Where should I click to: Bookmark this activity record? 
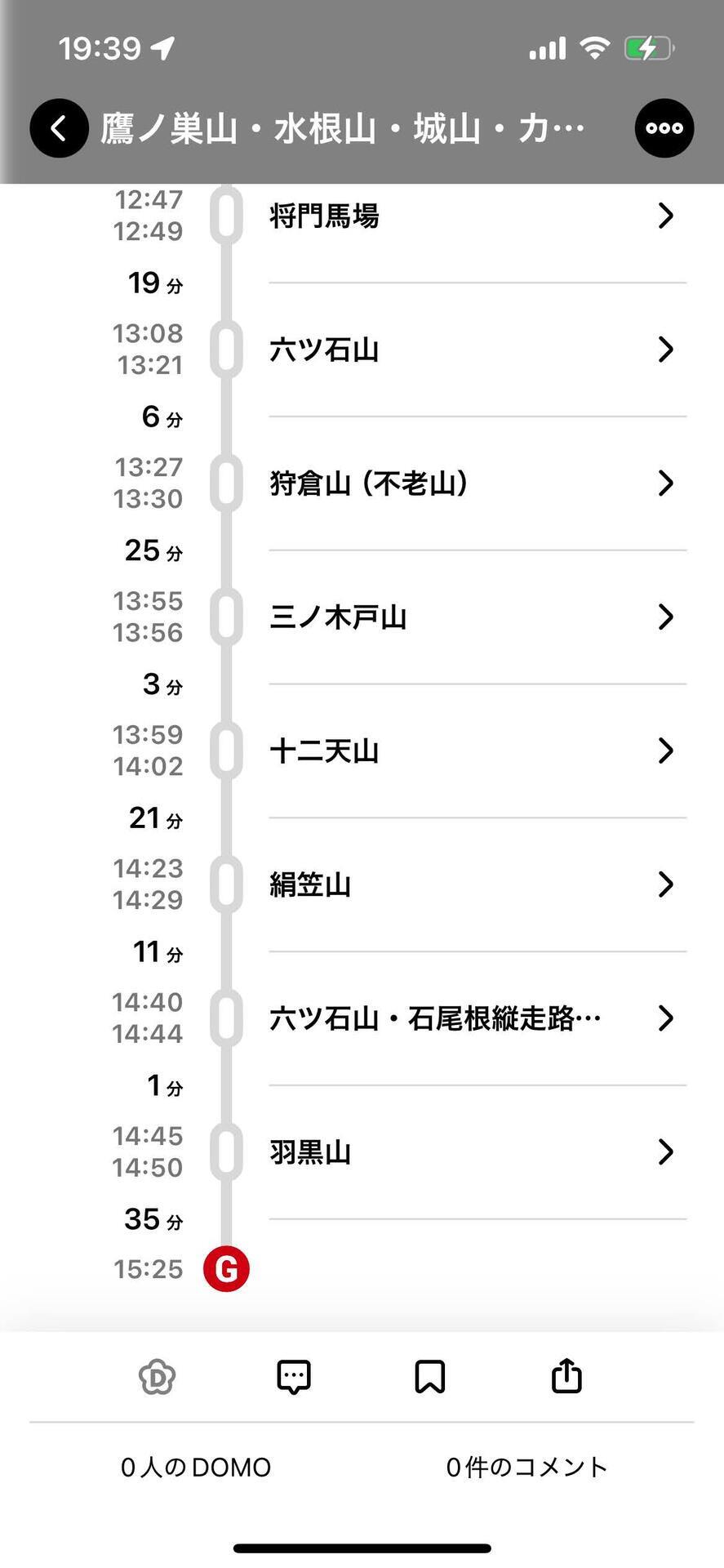(430, 1377)
